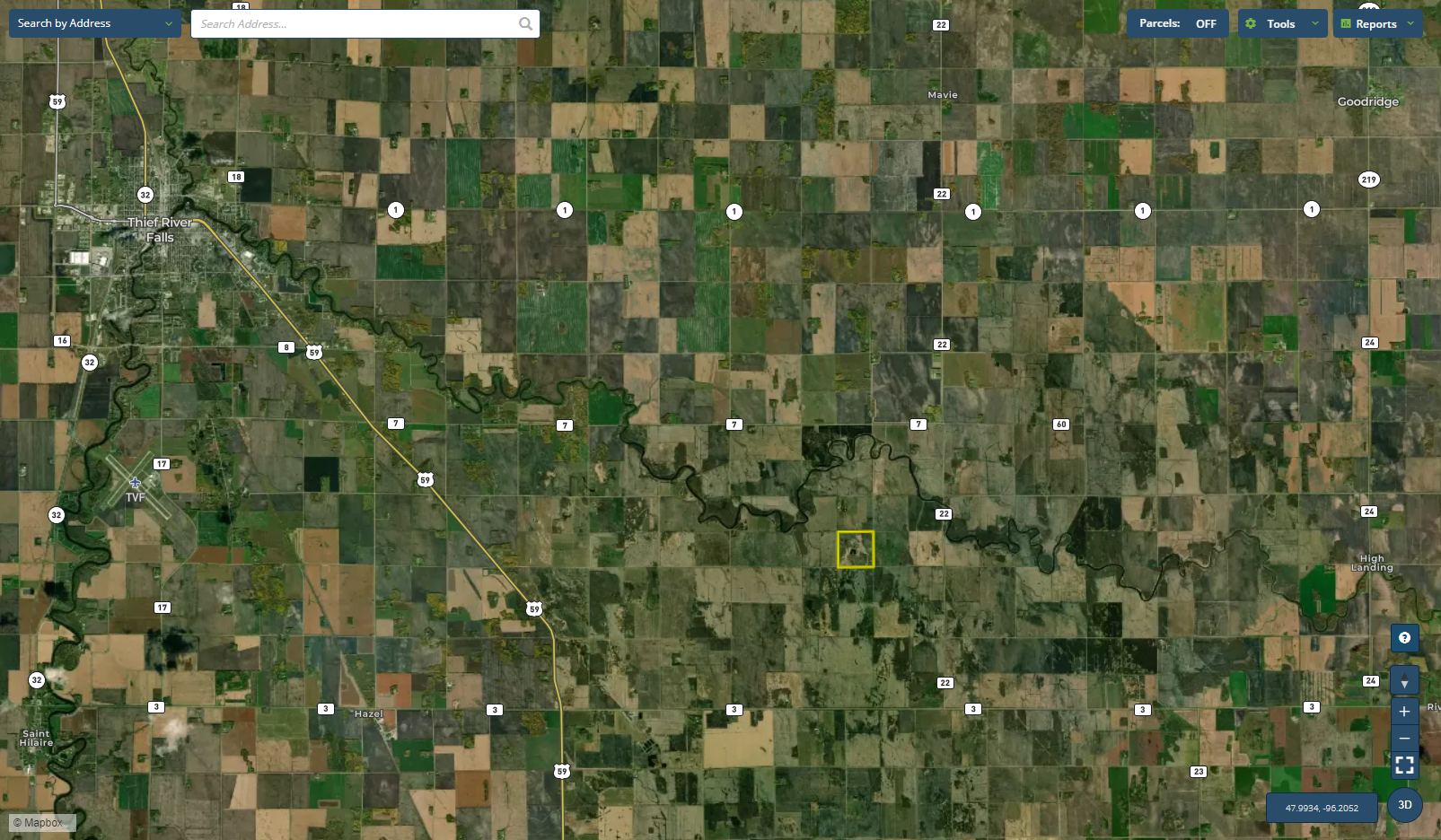Tap the magnifying glass search icon

pyautogui.click(x=525, y=24)
